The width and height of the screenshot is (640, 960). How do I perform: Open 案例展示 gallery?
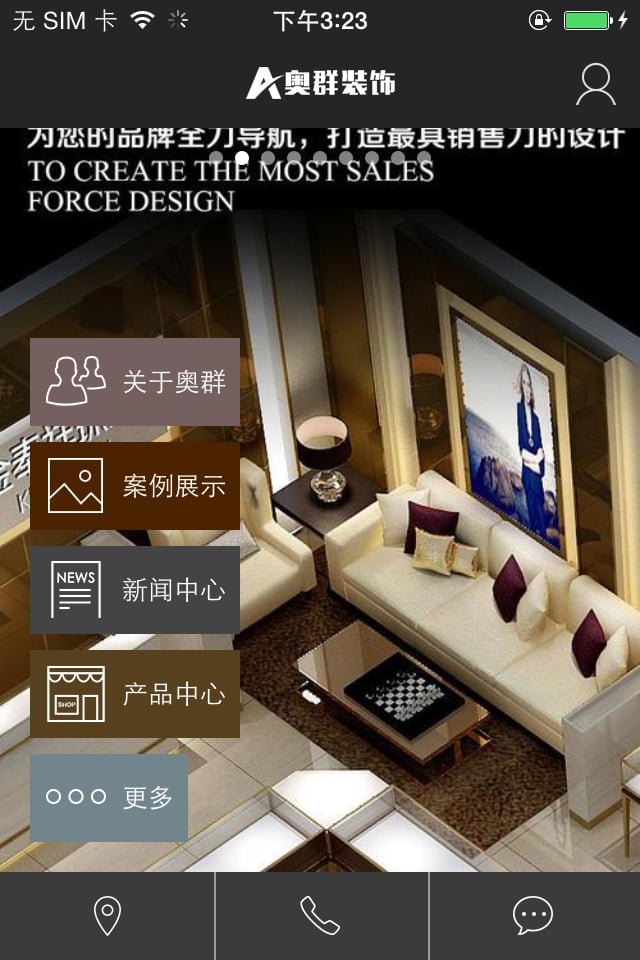tap(135, 486)
